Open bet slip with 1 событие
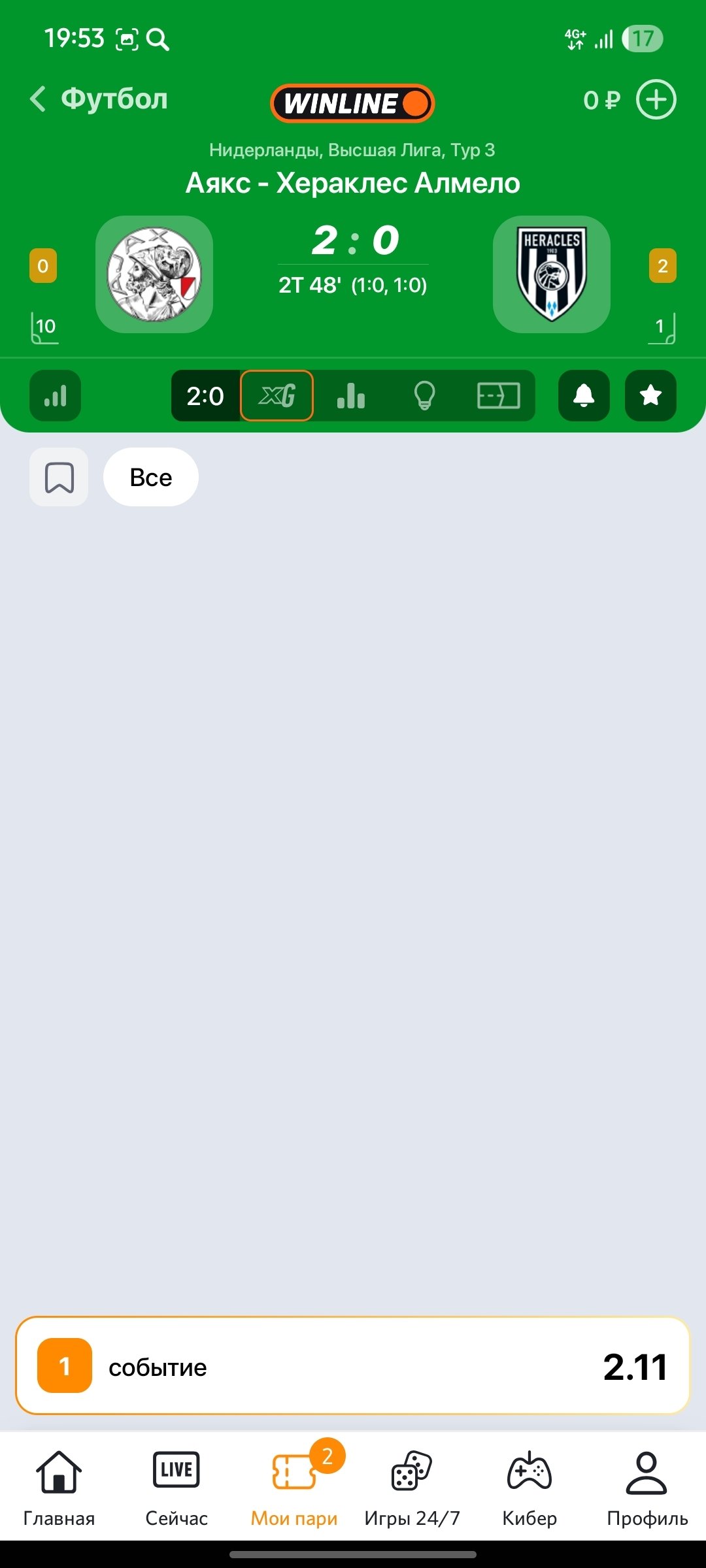 tap(353, 1366)
